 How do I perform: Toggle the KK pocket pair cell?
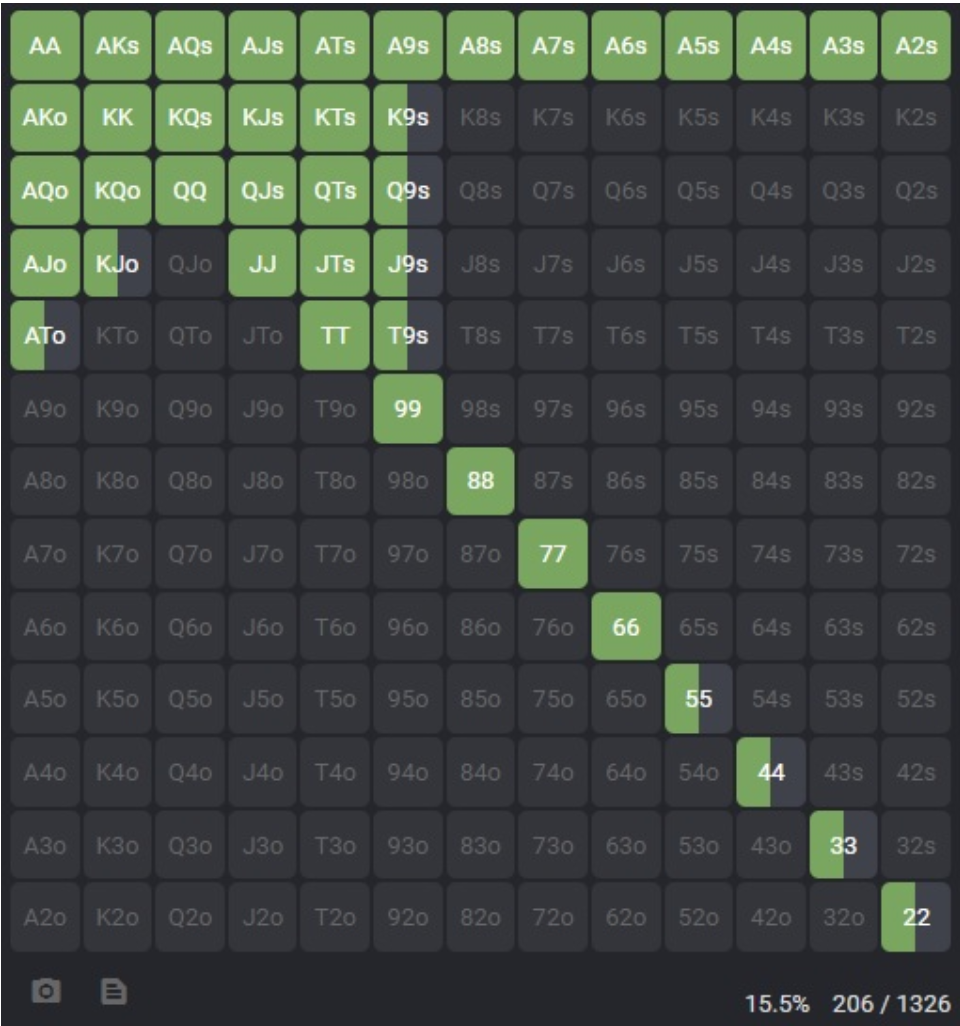point(118,118)
